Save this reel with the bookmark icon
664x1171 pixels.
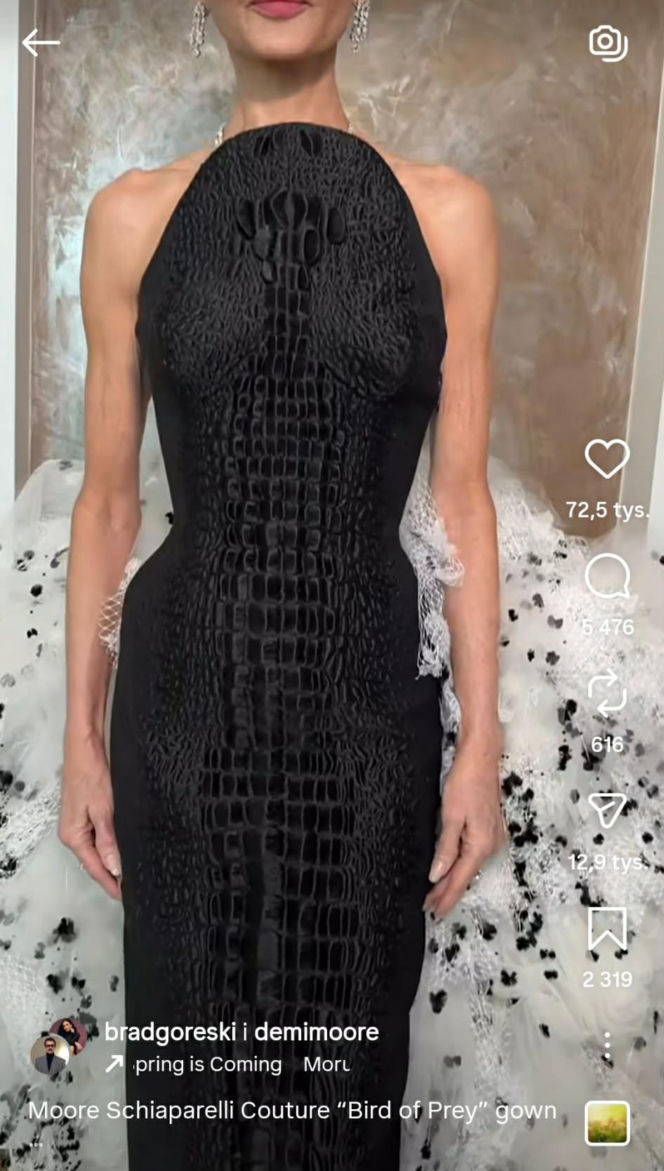point(607,929)
